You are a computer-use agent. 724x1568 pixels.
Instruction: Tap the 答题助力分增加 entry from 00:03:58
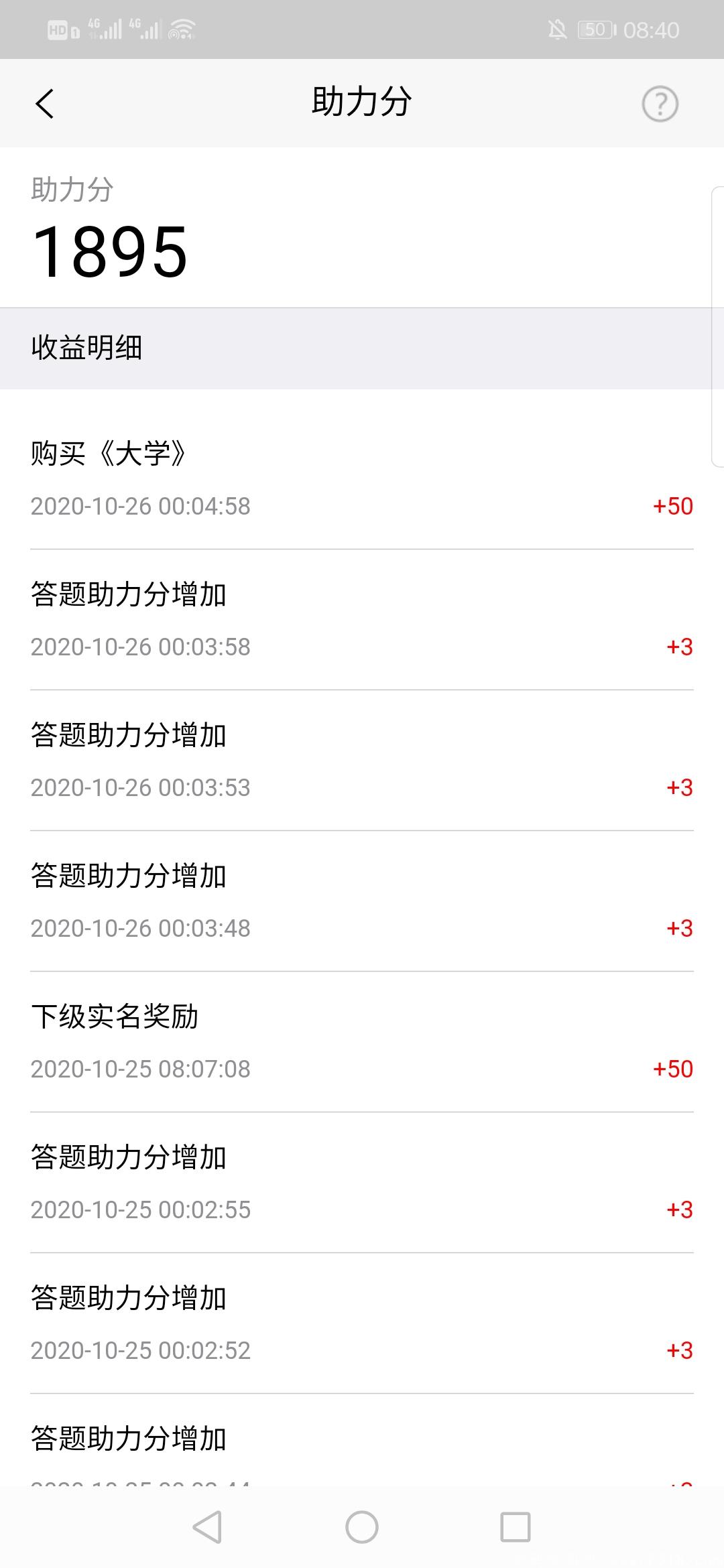[x=129, y=595]
